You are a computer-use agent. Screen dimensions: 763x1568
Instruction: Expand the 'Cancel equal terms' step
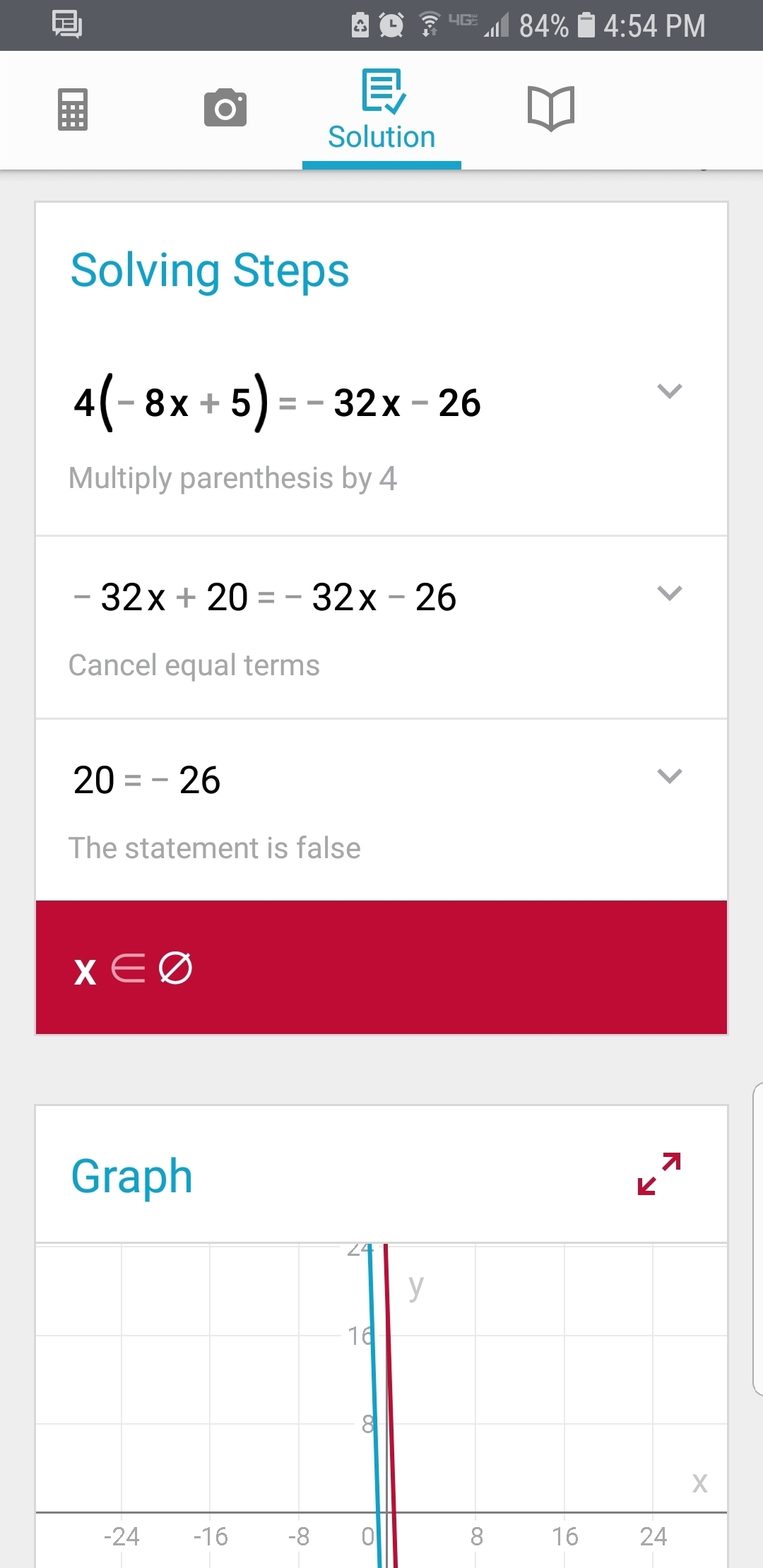pos(669,593)
